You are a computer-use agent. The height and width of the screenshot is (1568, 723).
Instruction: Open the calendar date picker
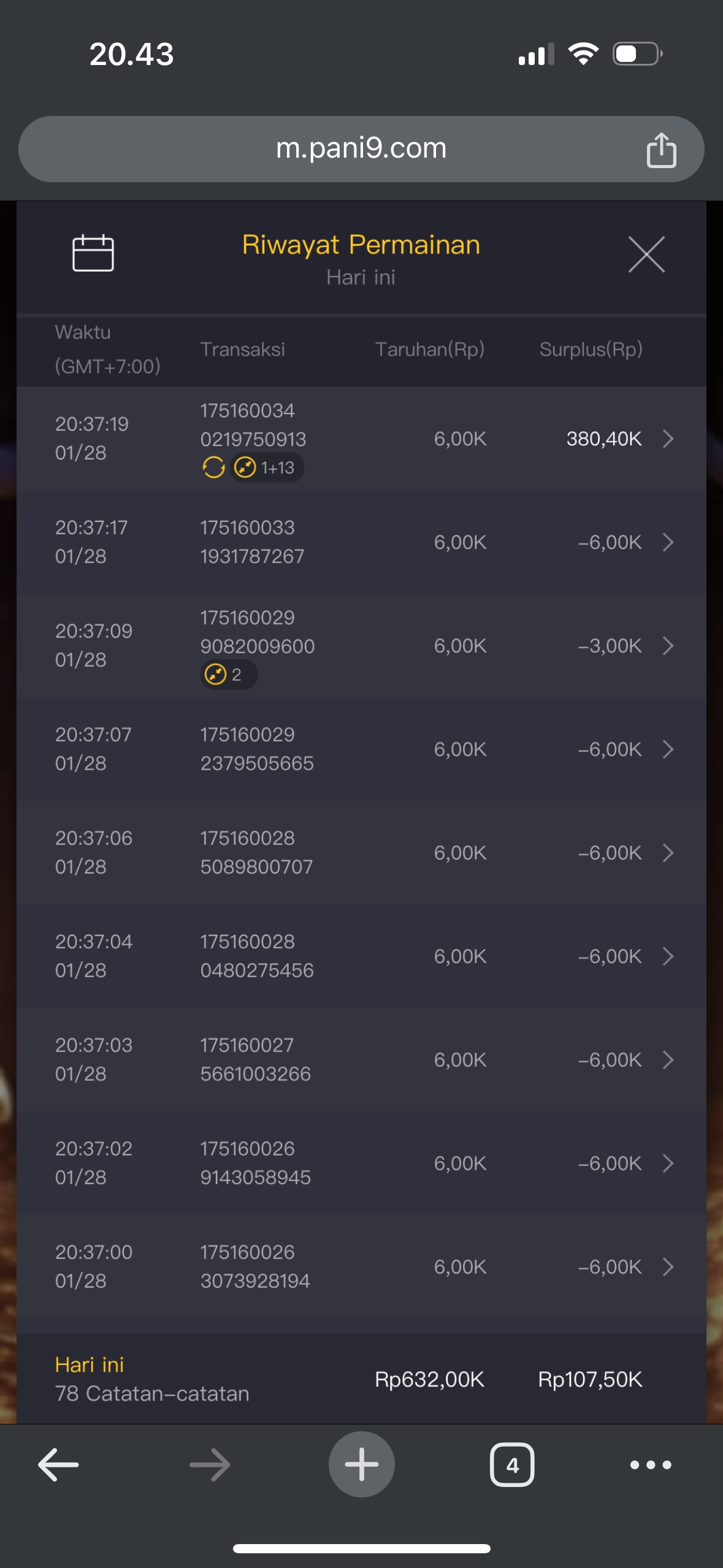93,253
